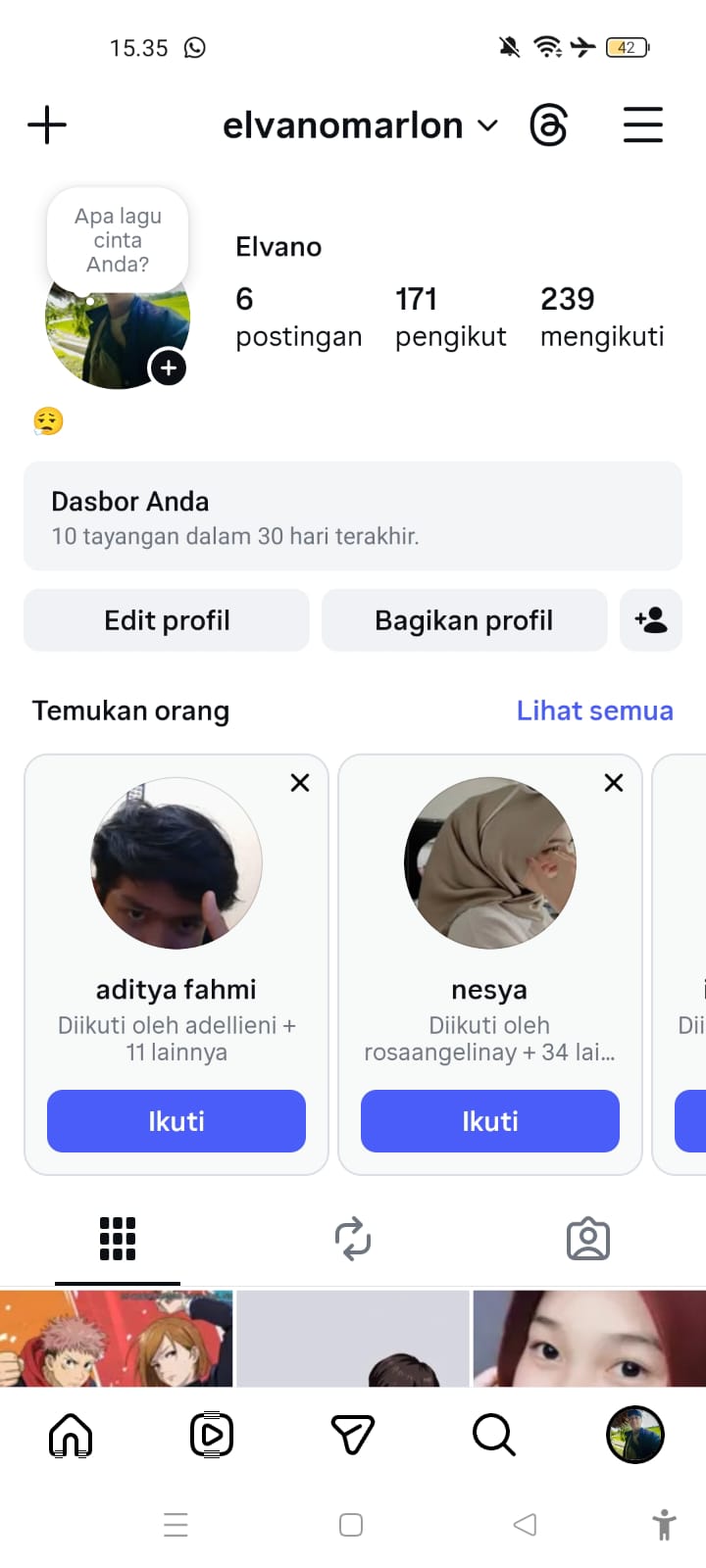Open the hamburger settings menu
This screenshot has width=706, height=1568.
(x=643, y=125)
